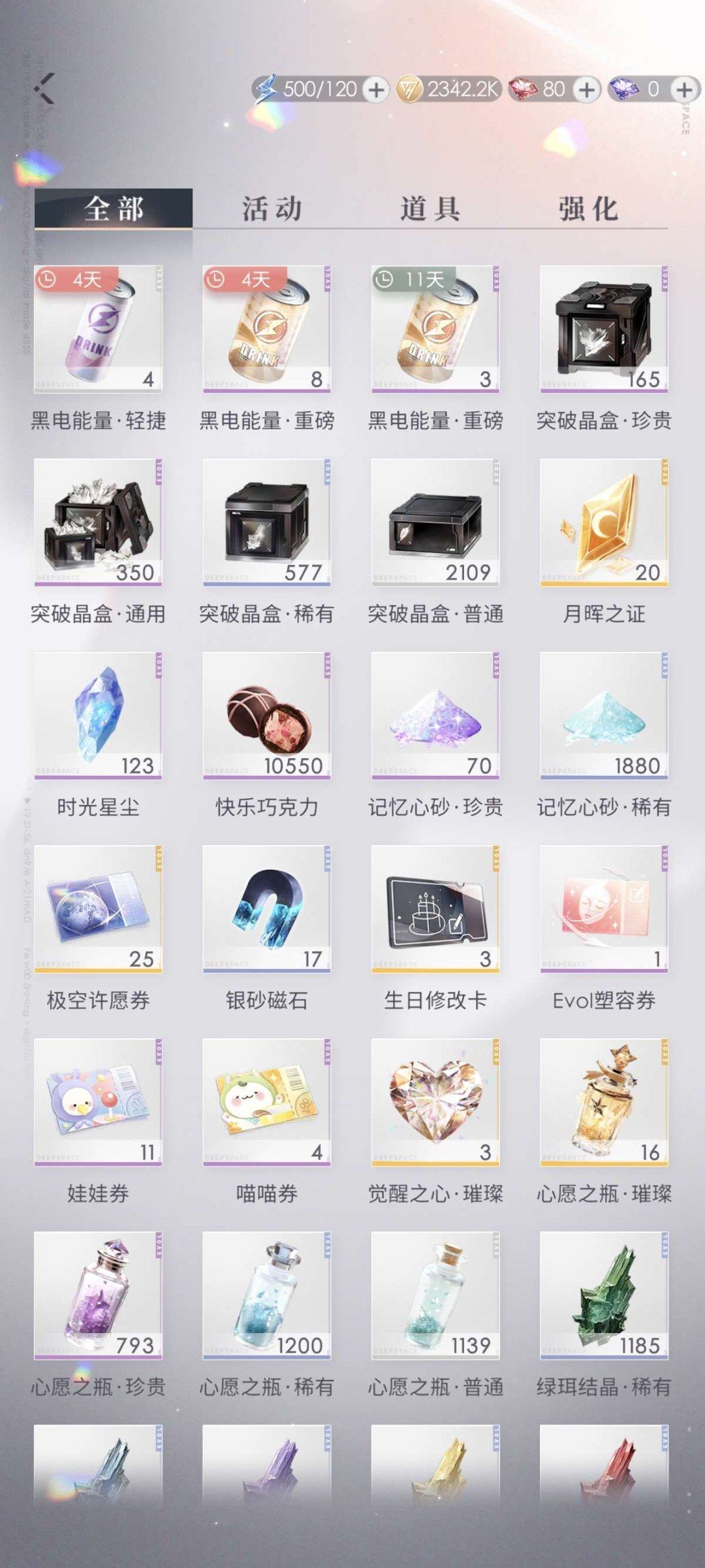Screen dimensions: 705x1568
Task: Tap the plus next to energy 500/120
Action: tap(374, 91)
